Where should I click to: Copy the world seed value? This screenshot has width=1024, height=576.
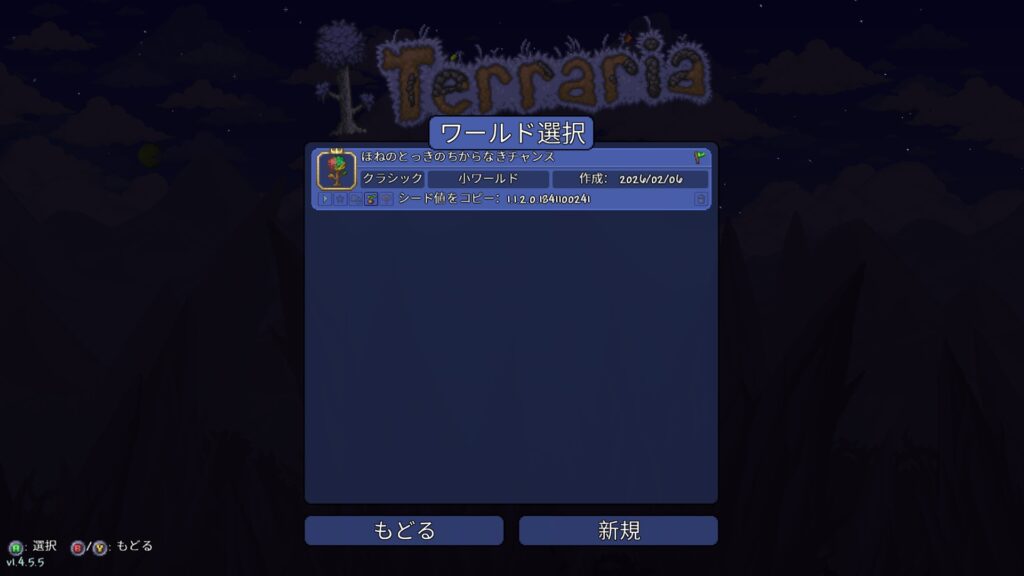click(x=371, y=199)
